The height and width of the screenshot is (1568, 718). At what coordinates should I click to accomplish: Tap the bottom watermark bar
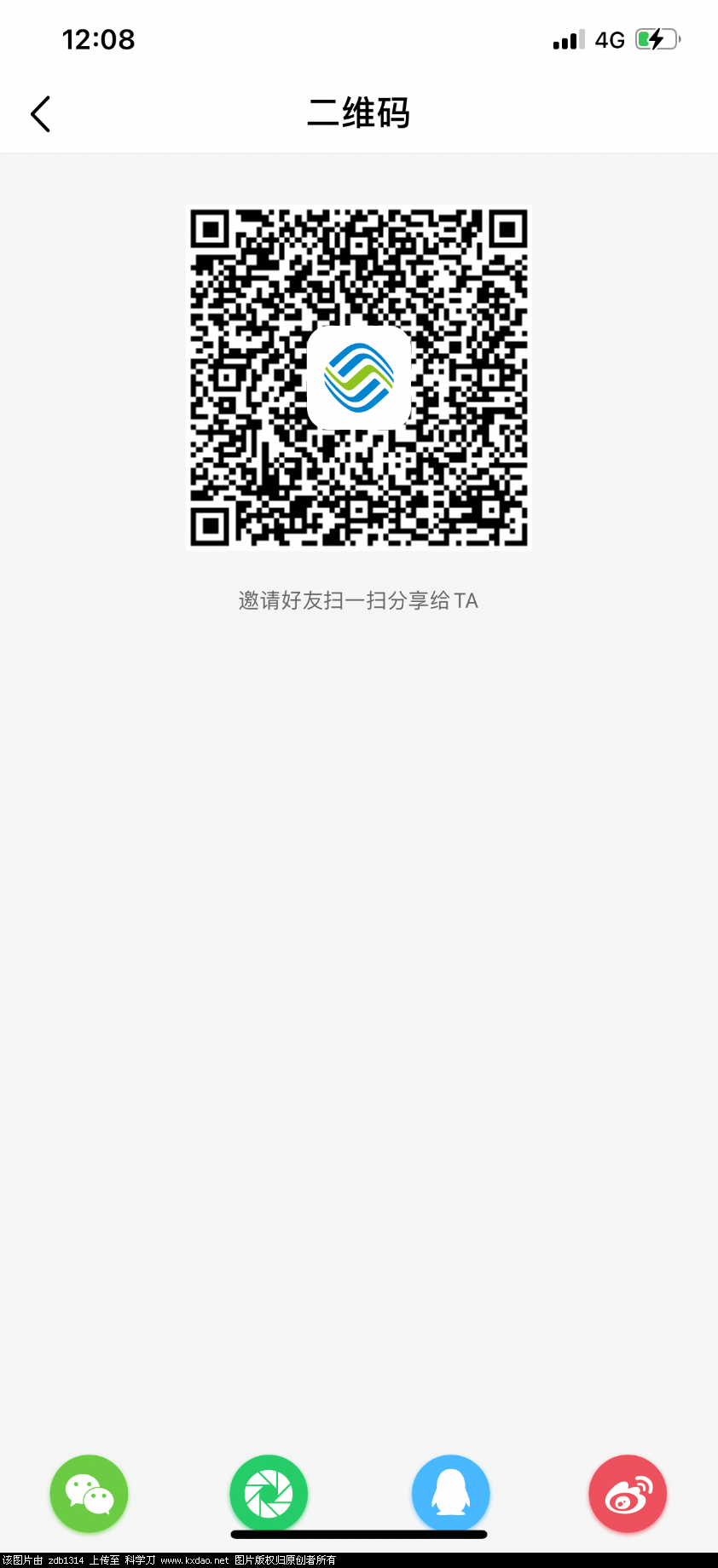point(359,1557)
